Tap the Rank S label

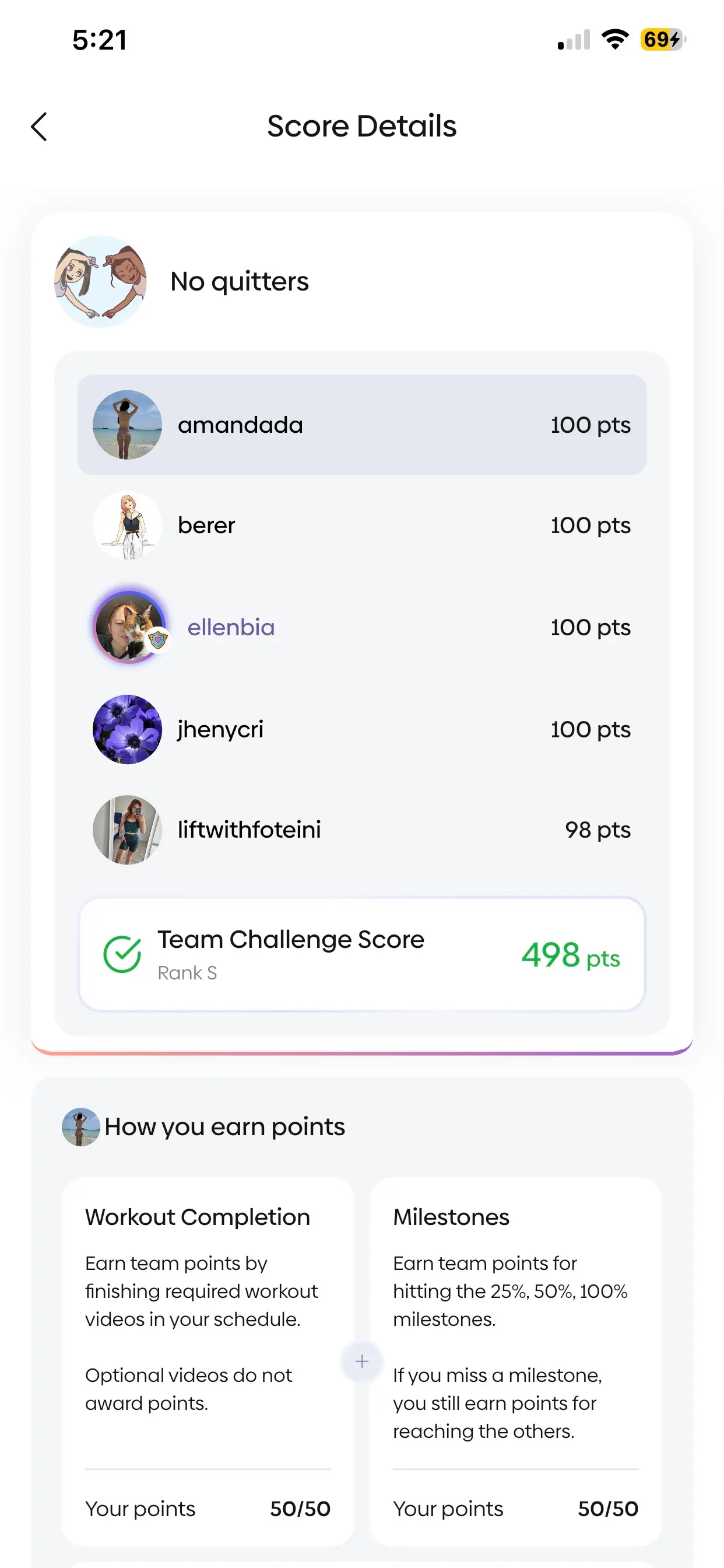coord(187,972)
